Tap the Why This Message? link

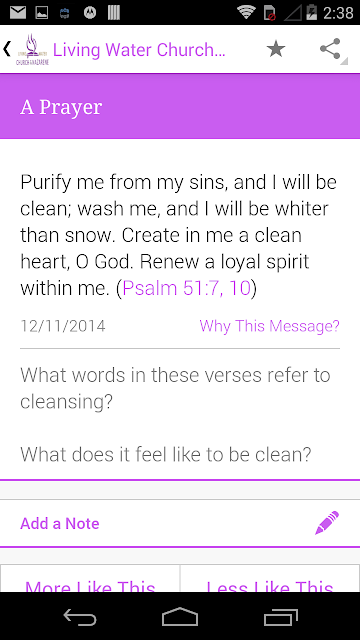[269, 326]
